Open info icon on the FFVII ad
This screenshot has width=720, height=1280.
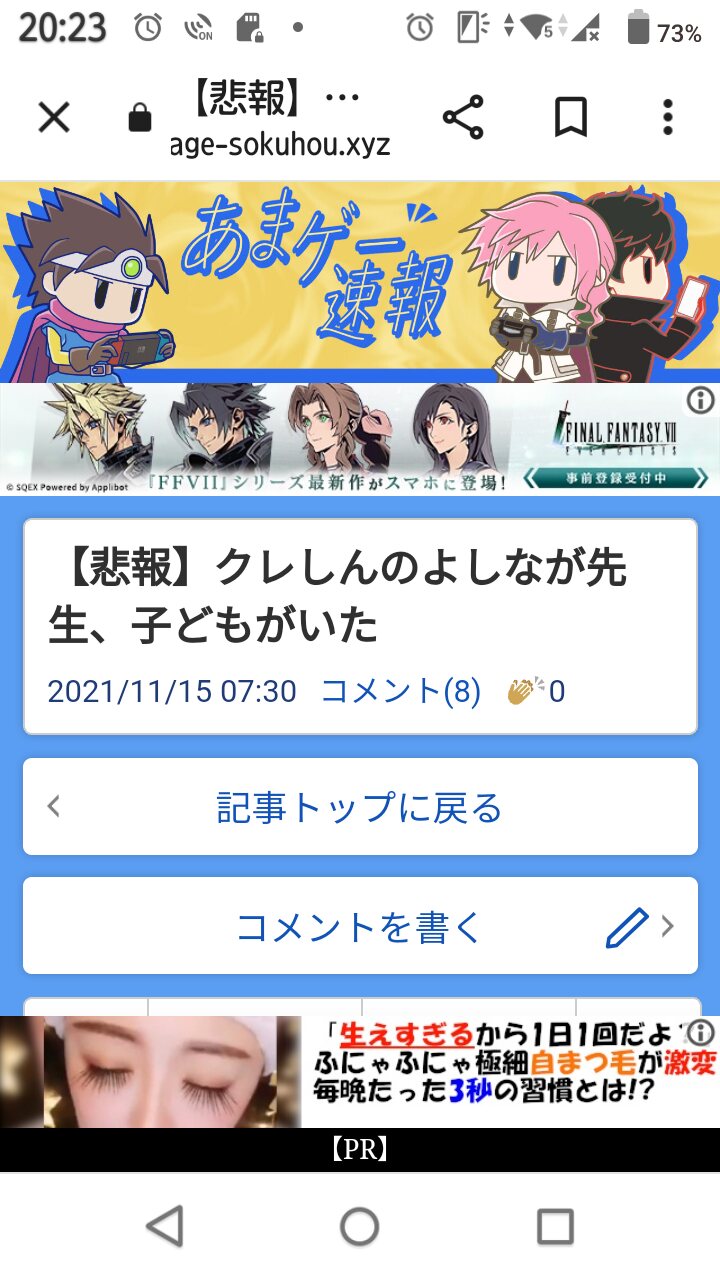point(701,401)
